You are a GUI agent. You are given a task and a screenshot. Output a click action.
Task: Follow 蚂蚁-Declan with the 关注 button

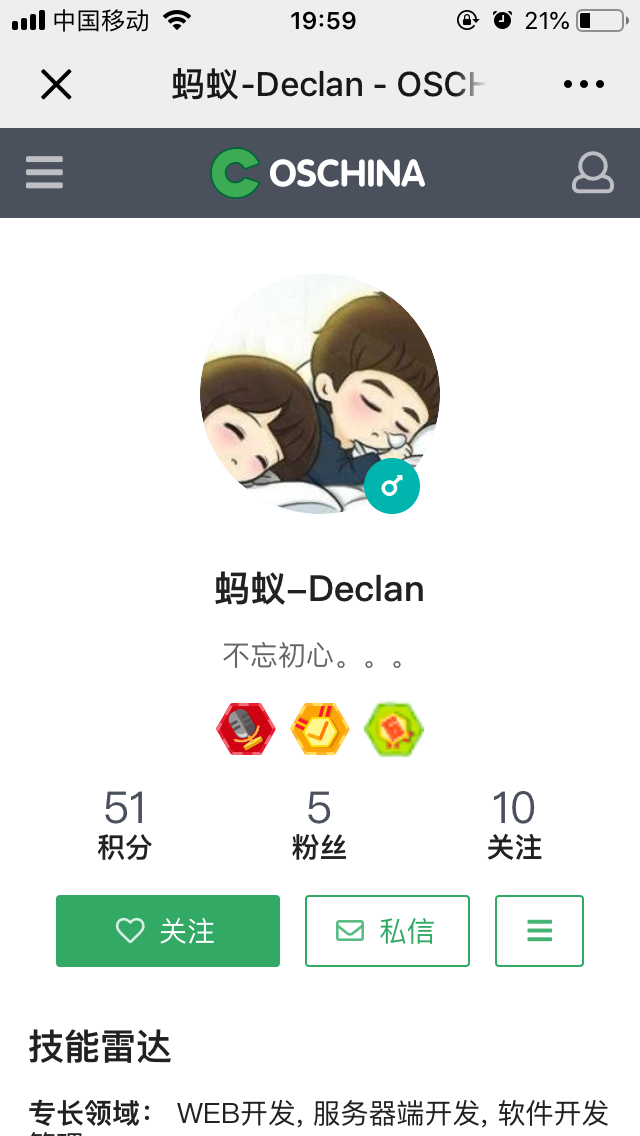167,931
